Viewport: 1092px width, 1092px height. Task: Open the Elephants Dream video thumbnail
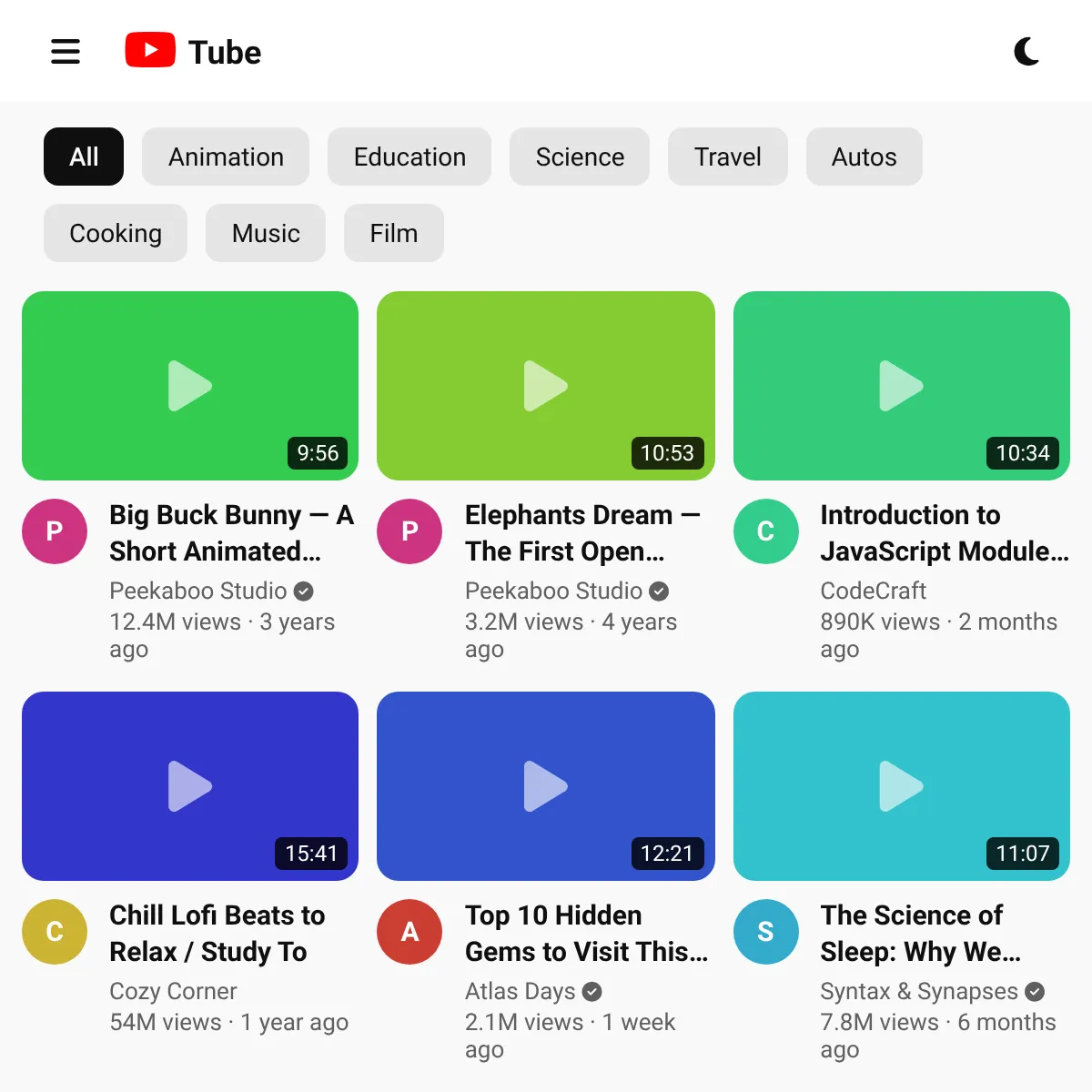tap(546, 386)
